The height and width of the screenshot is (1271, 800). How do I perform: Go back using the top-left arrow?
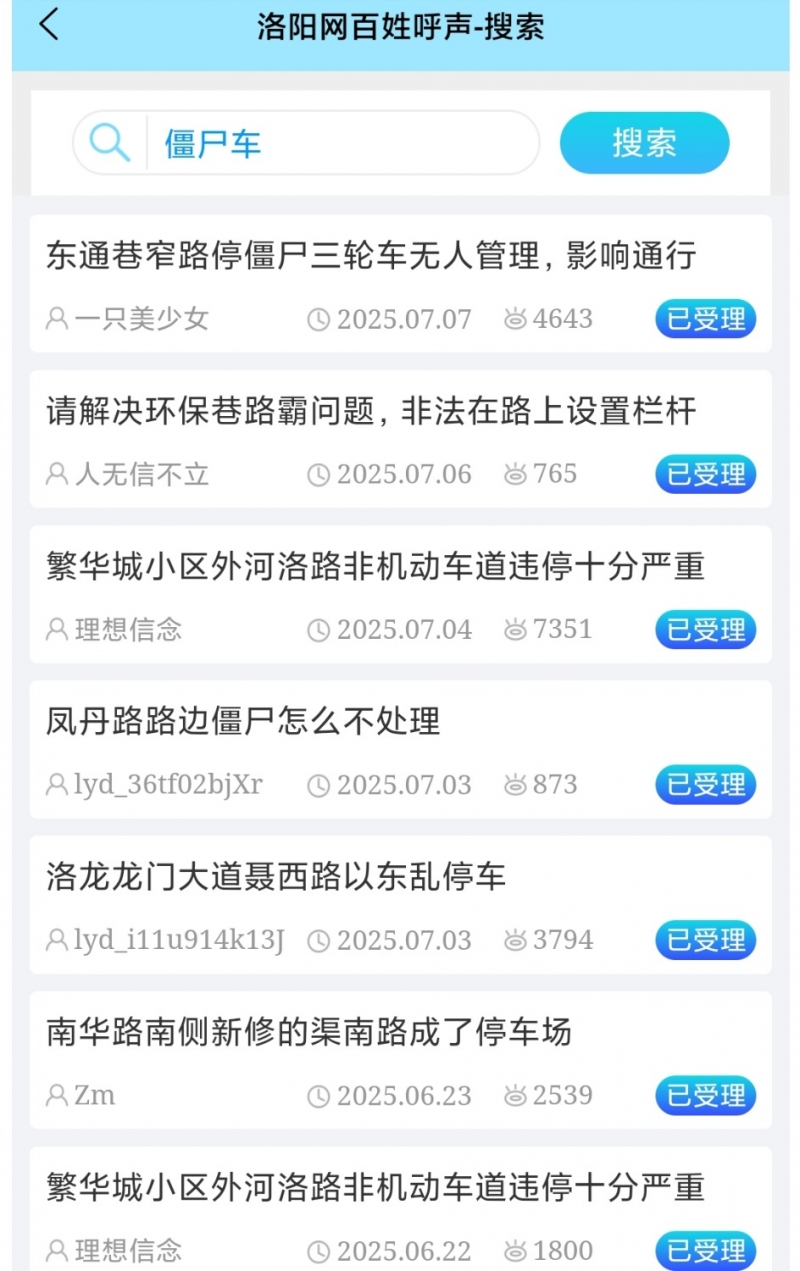(49, 26)
